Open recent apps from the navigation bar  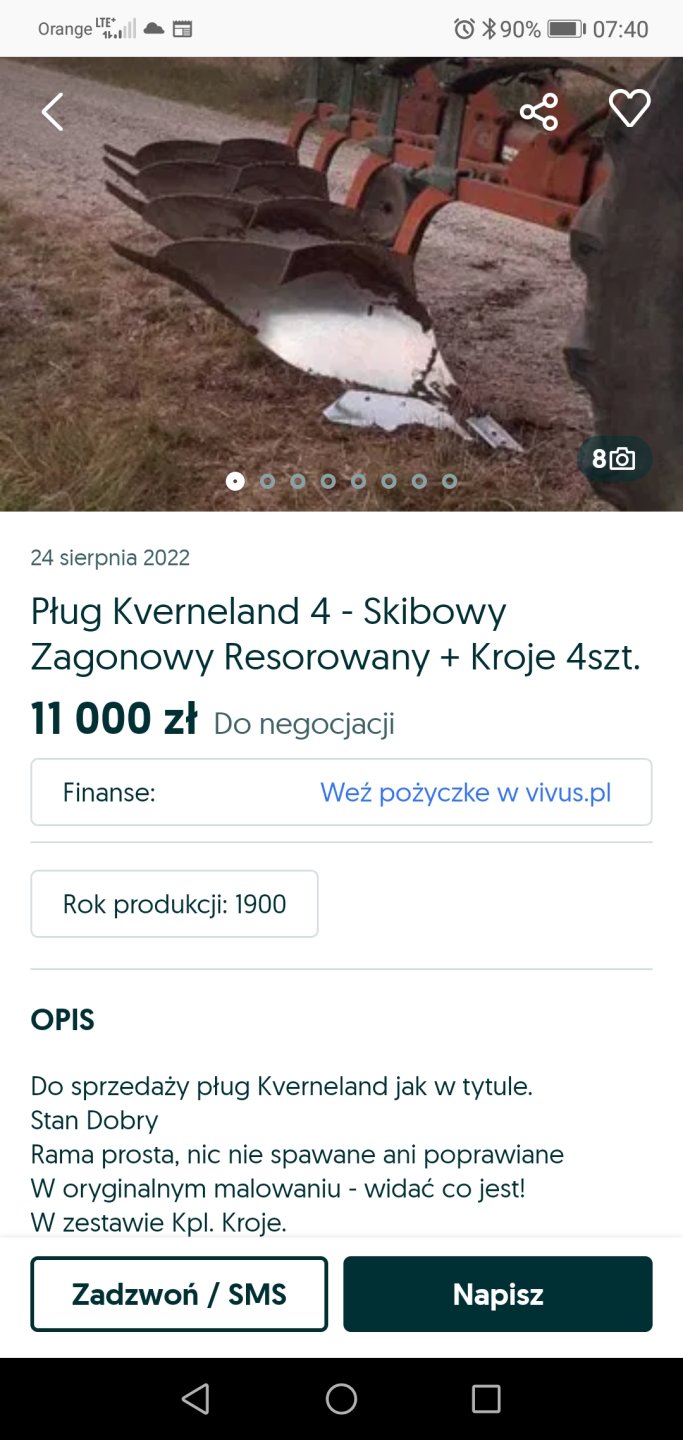click(486, 1399)
